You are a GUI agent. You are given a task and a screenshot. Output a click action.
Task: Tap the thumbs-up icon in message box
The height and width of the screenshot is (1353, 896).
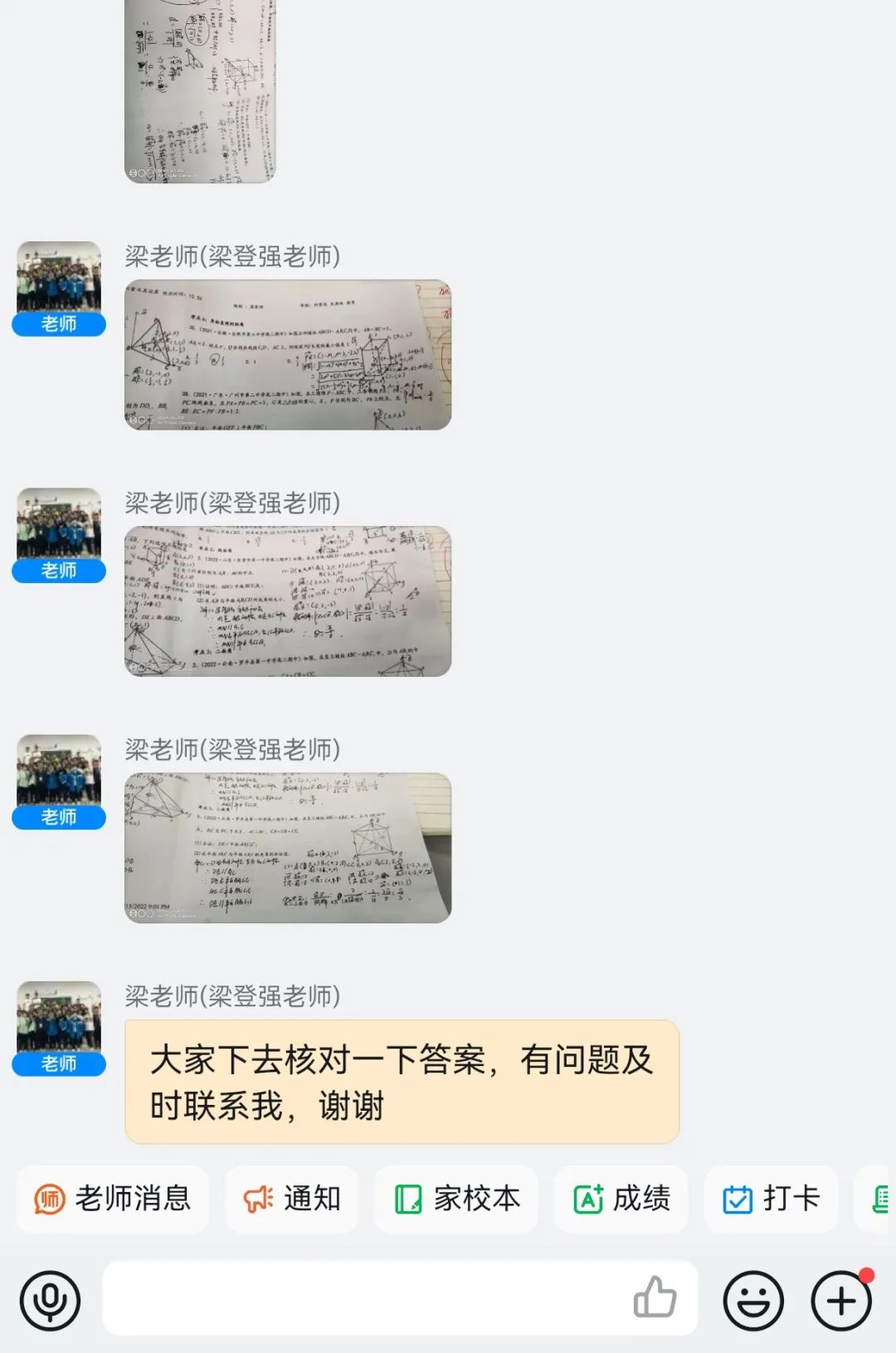click(x=655, y=1297)
